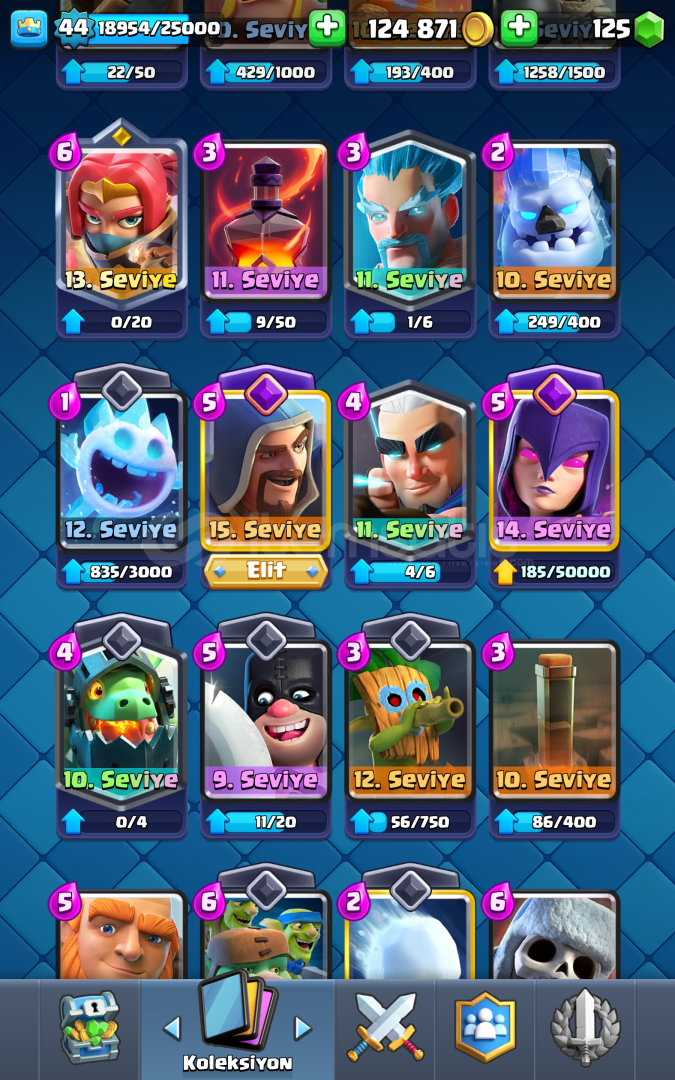
Task: Open the Ice Spirit card with 835/3000
Action: tap(121, 470)
